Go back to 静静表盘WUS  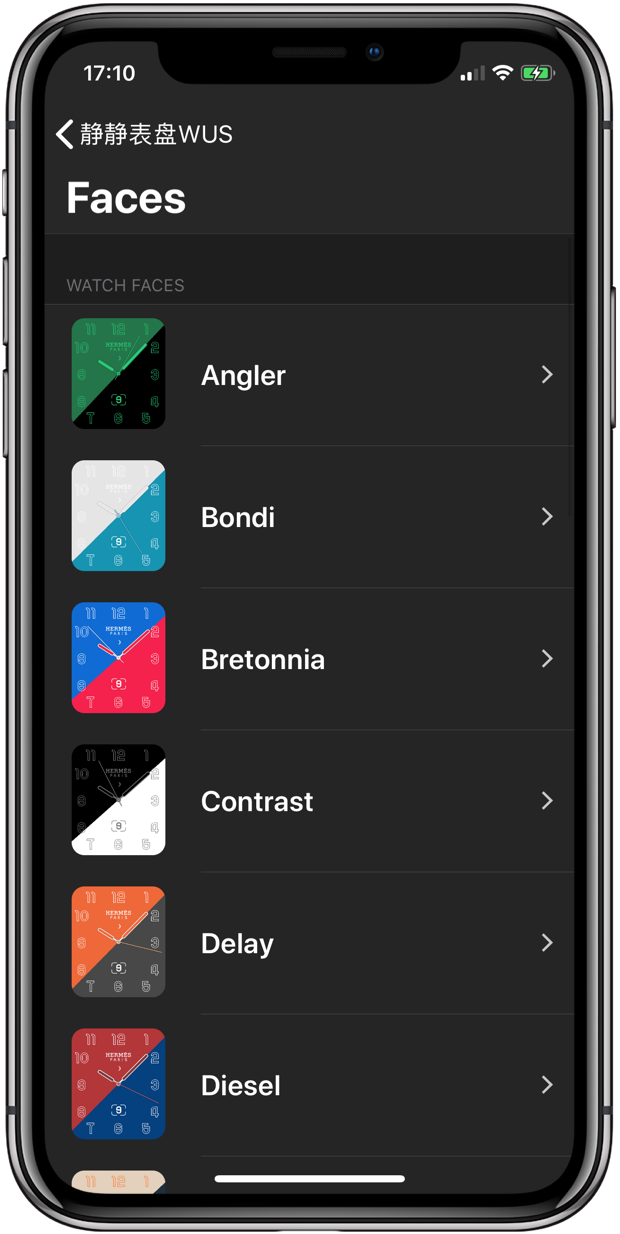click(144, 134)
